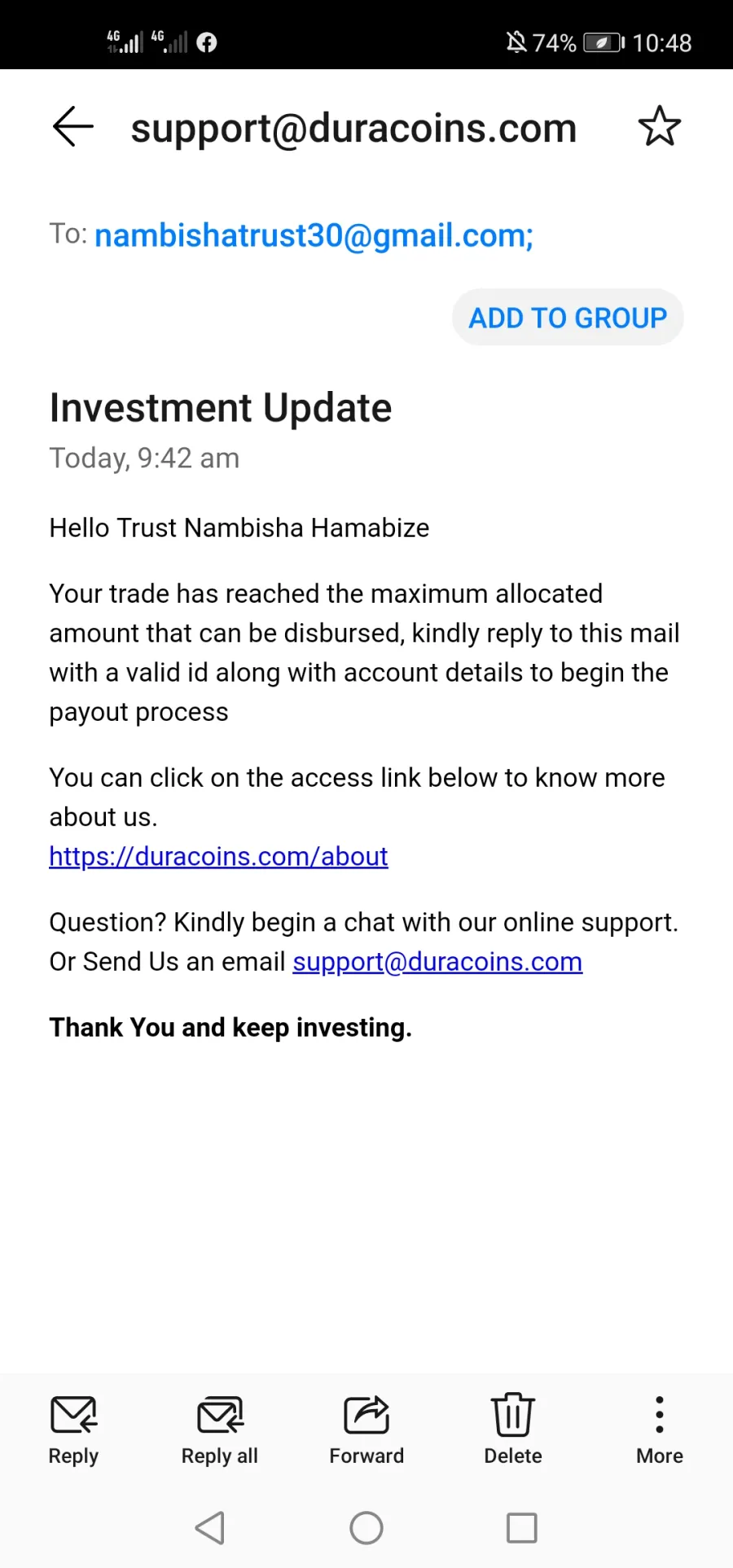Tap the ADD TO GROUP button
Image resolution: width=733 pixels, height=1568 pixels.
click(568, 318)
